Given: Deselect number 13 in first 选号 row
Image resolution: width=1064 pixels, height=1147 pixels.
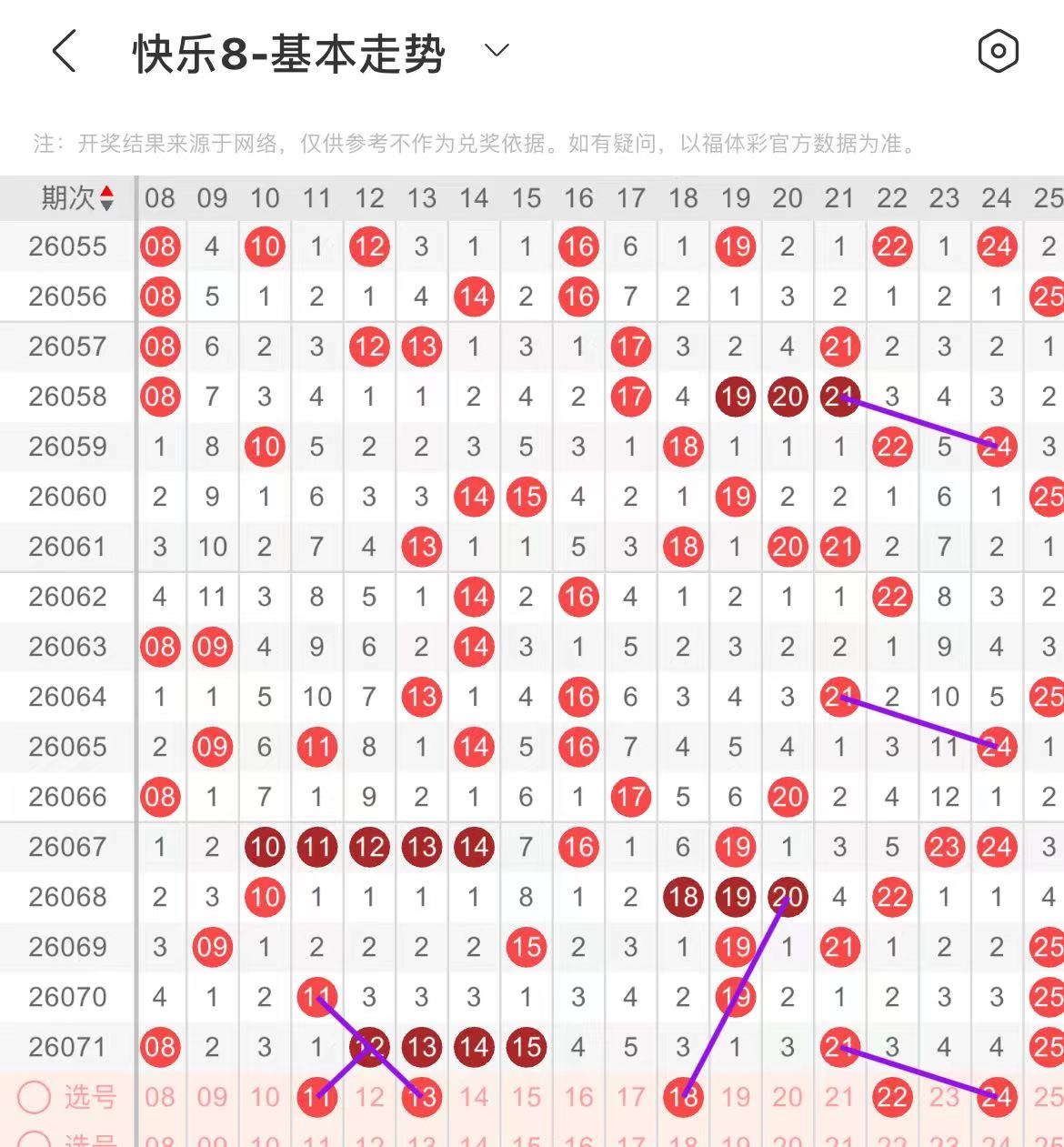Looking at the screenshot, I should click(421, 1097).
